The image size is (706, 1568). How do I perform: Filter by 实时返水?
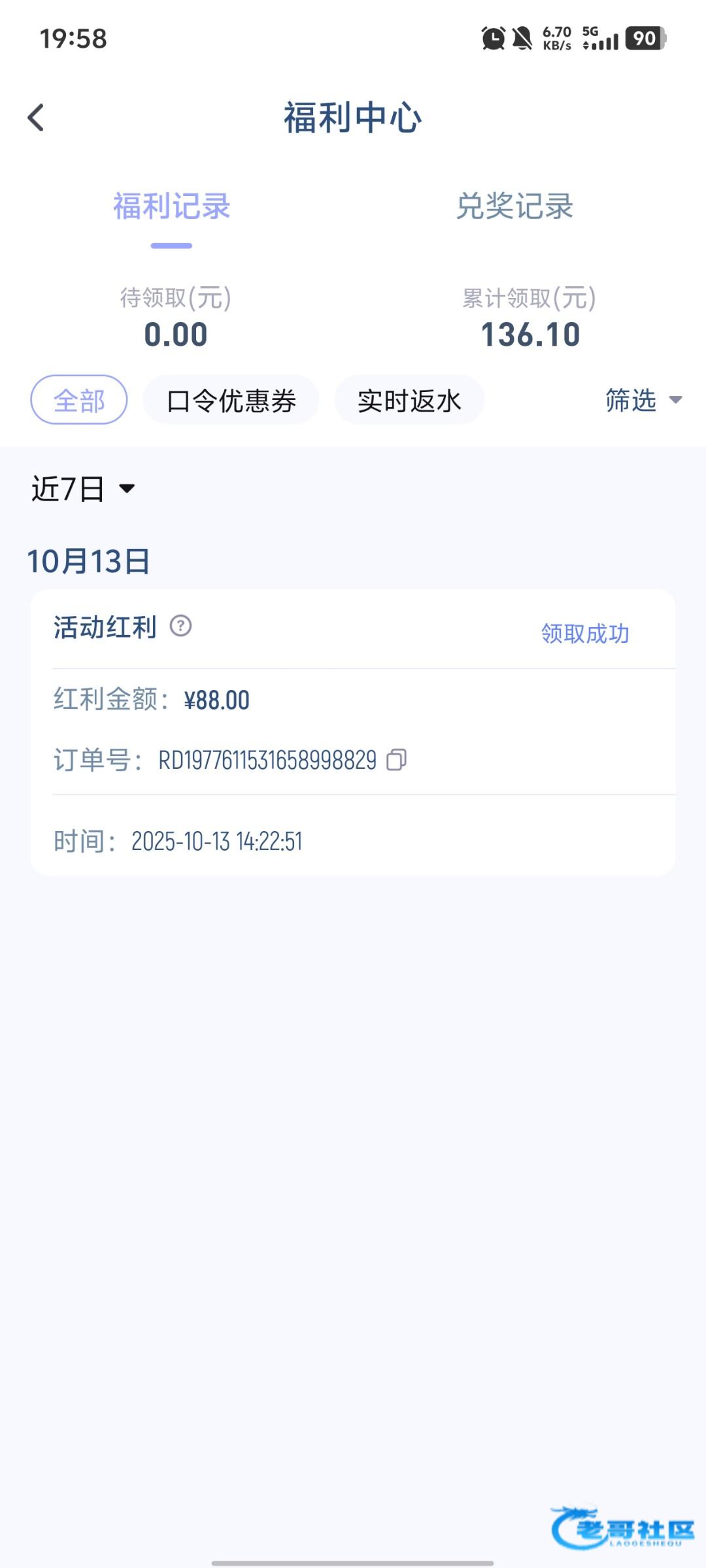tap(409, 400)
